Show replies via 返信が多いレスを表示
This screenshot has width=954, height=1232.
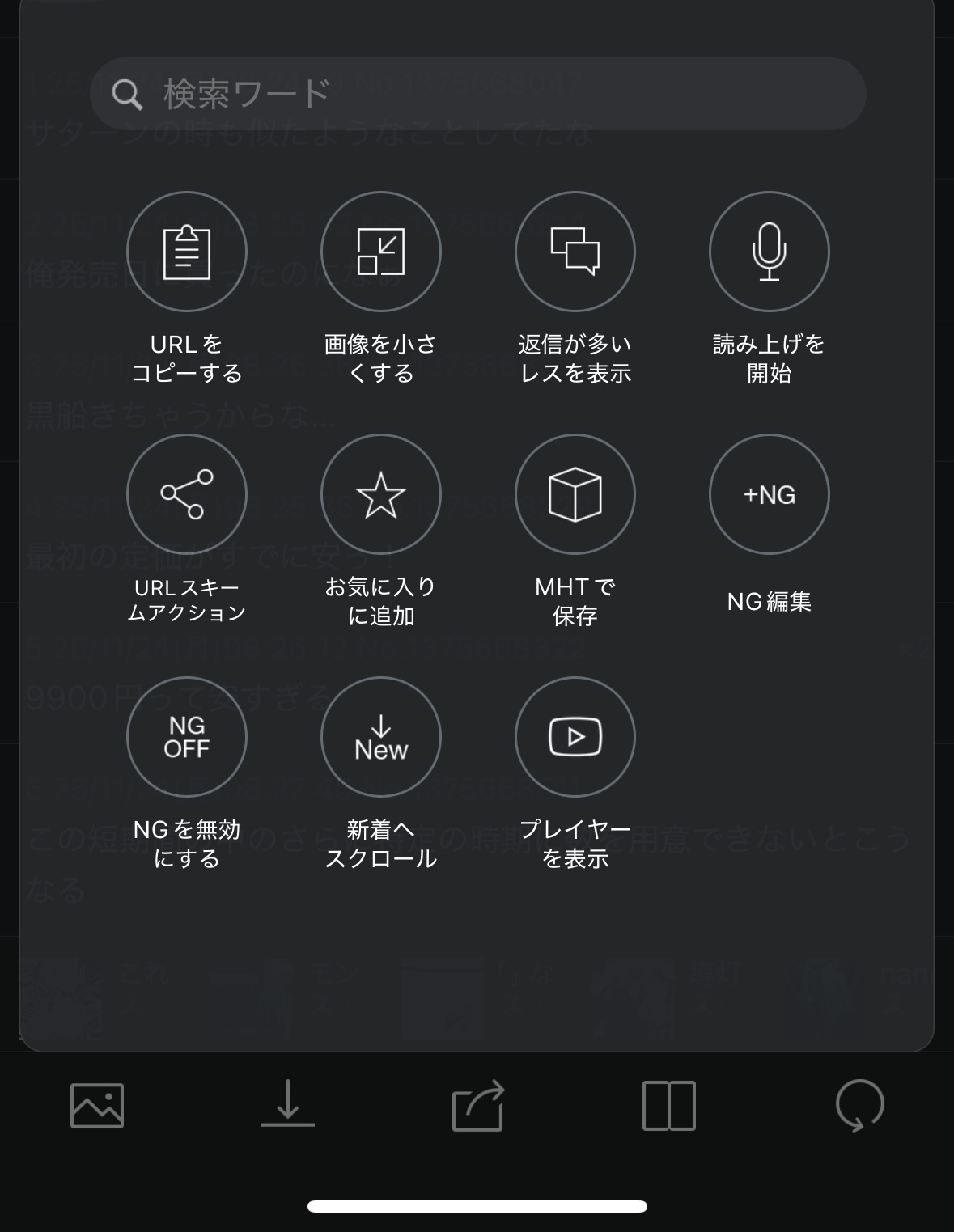(575, 252)
